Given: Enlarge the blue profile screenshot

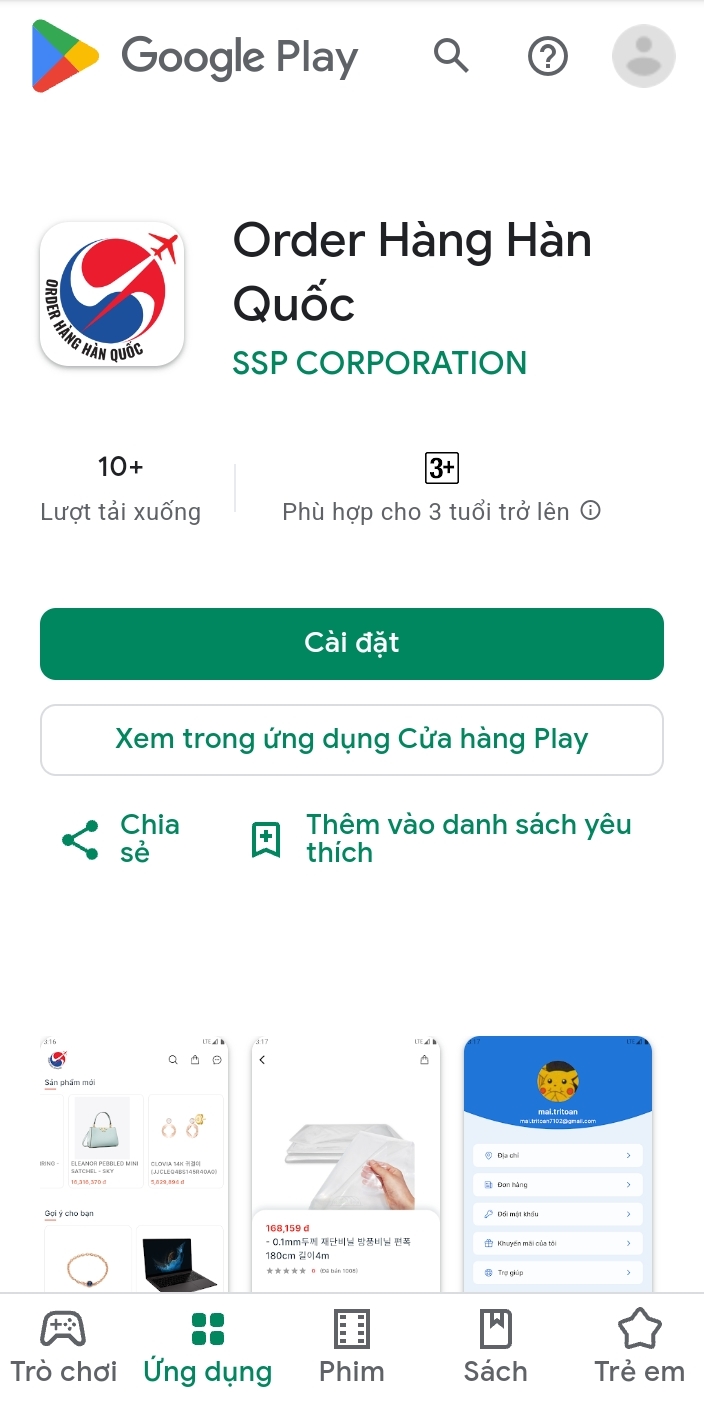Looking at the screenshot, I should point(558,1163).
